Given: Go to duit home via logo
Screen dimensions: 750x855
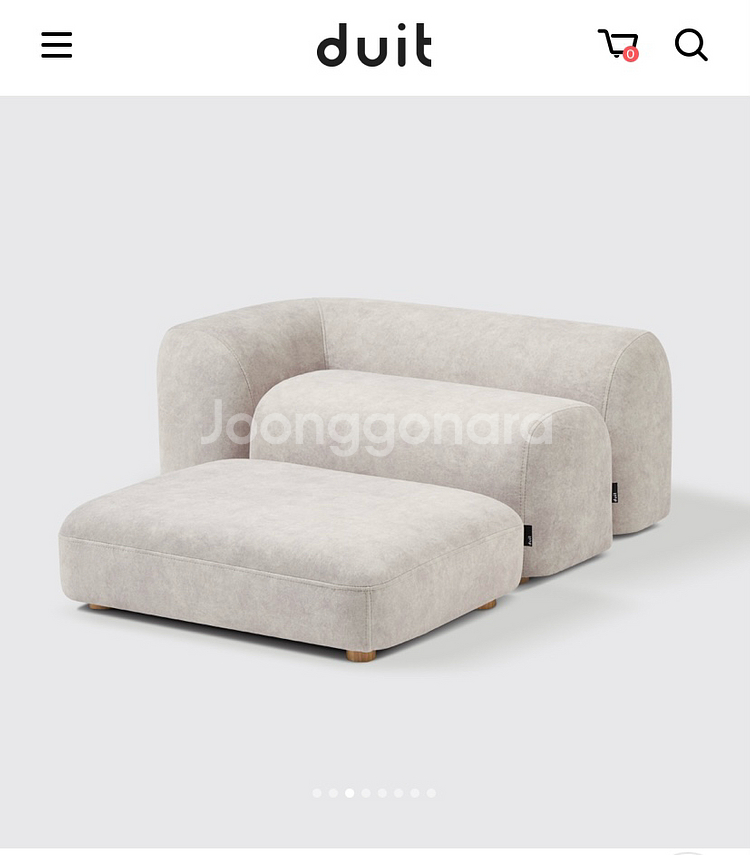Looking at the screenshot, I should coord(374,46).
